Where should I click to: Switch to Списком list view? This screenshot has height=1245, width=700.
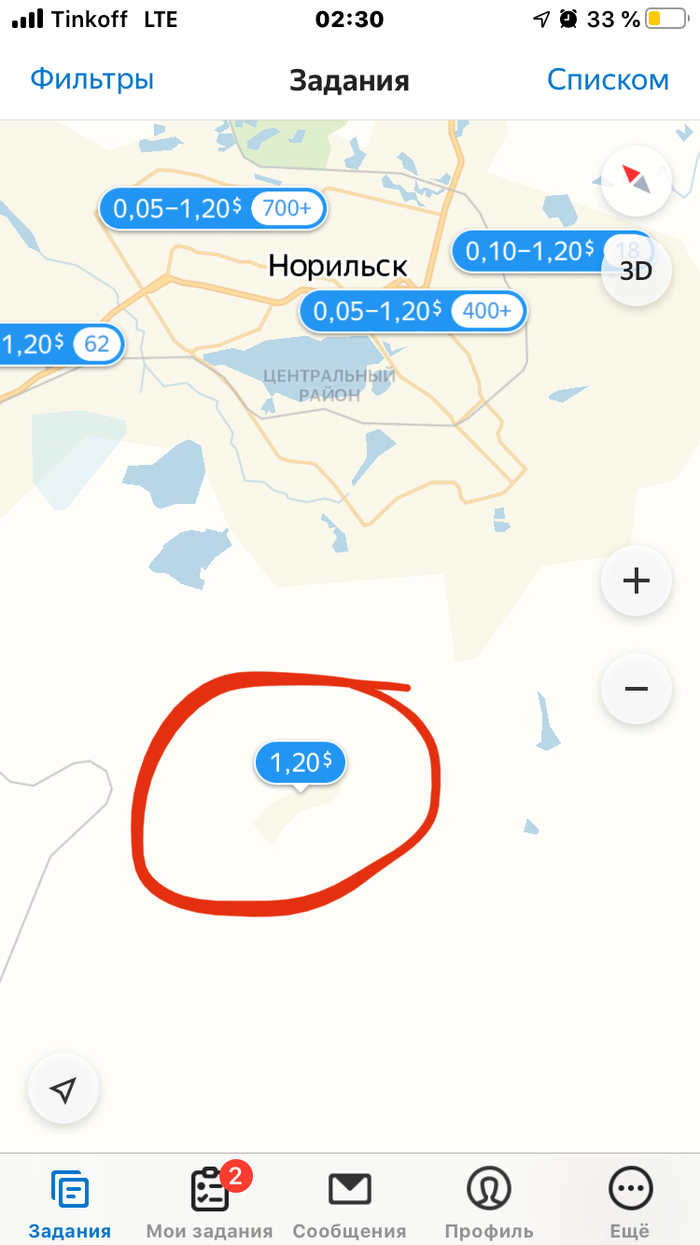[607, 80]
